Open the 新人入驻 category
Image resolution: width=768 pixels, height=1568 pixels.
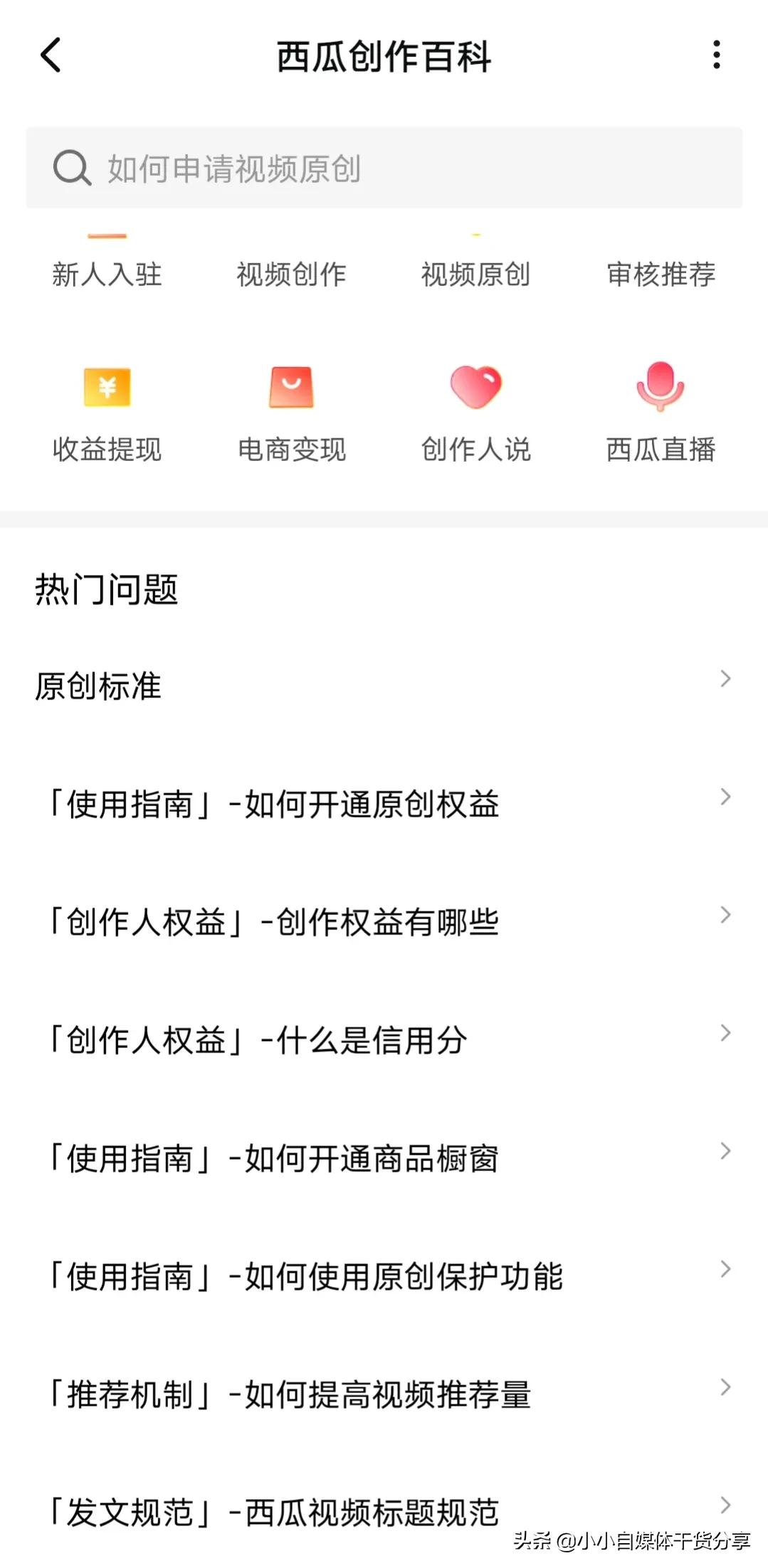click(x=107, y=275)
